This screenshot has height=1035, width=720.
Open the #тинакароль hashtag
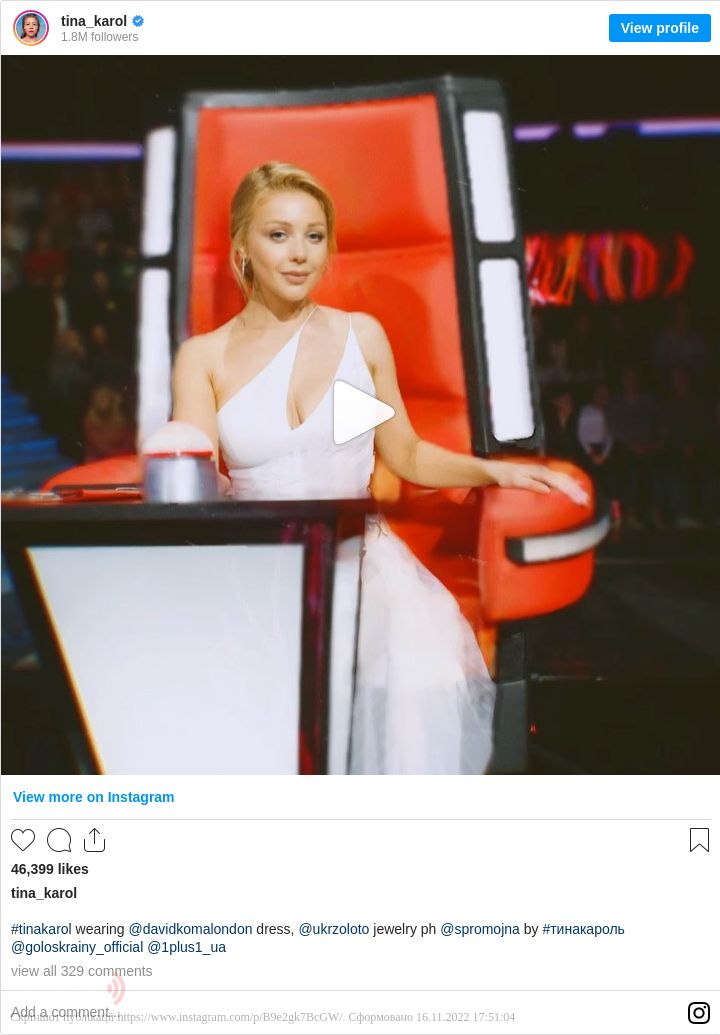tap(583, 929)
